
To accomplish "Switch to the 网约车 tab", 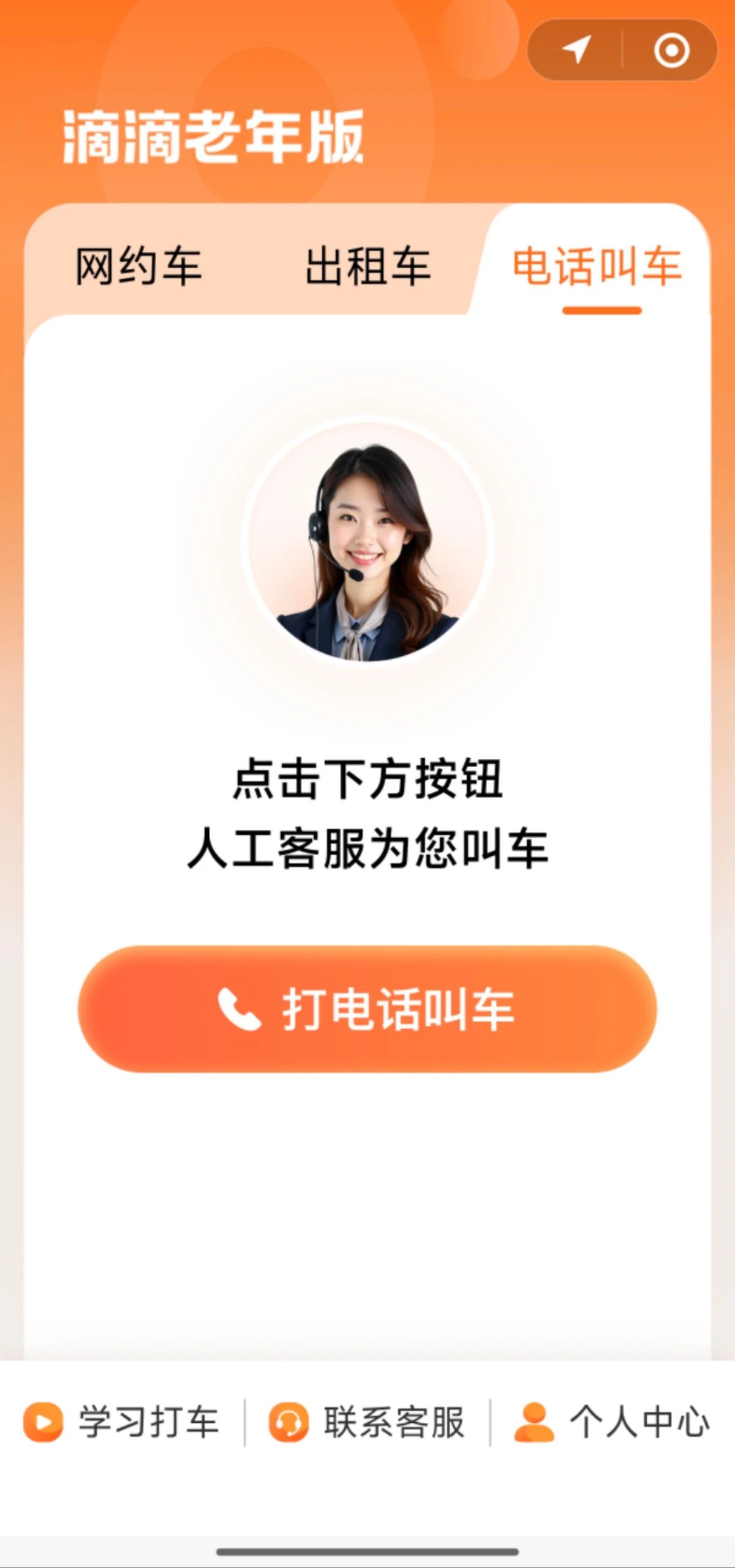I will [138, 266].
